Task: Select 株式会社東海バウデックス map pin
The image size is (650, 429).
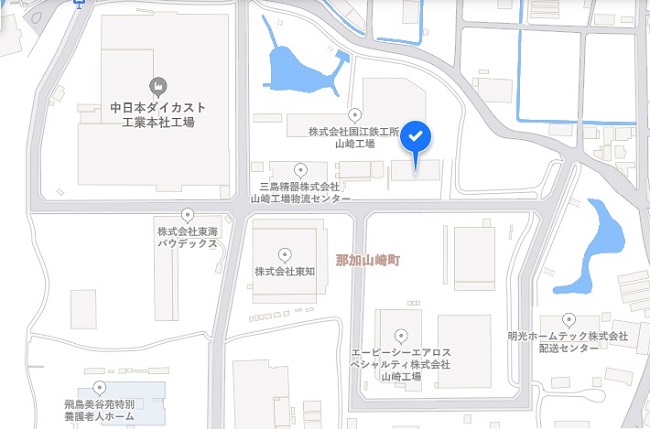Action: 187,214
